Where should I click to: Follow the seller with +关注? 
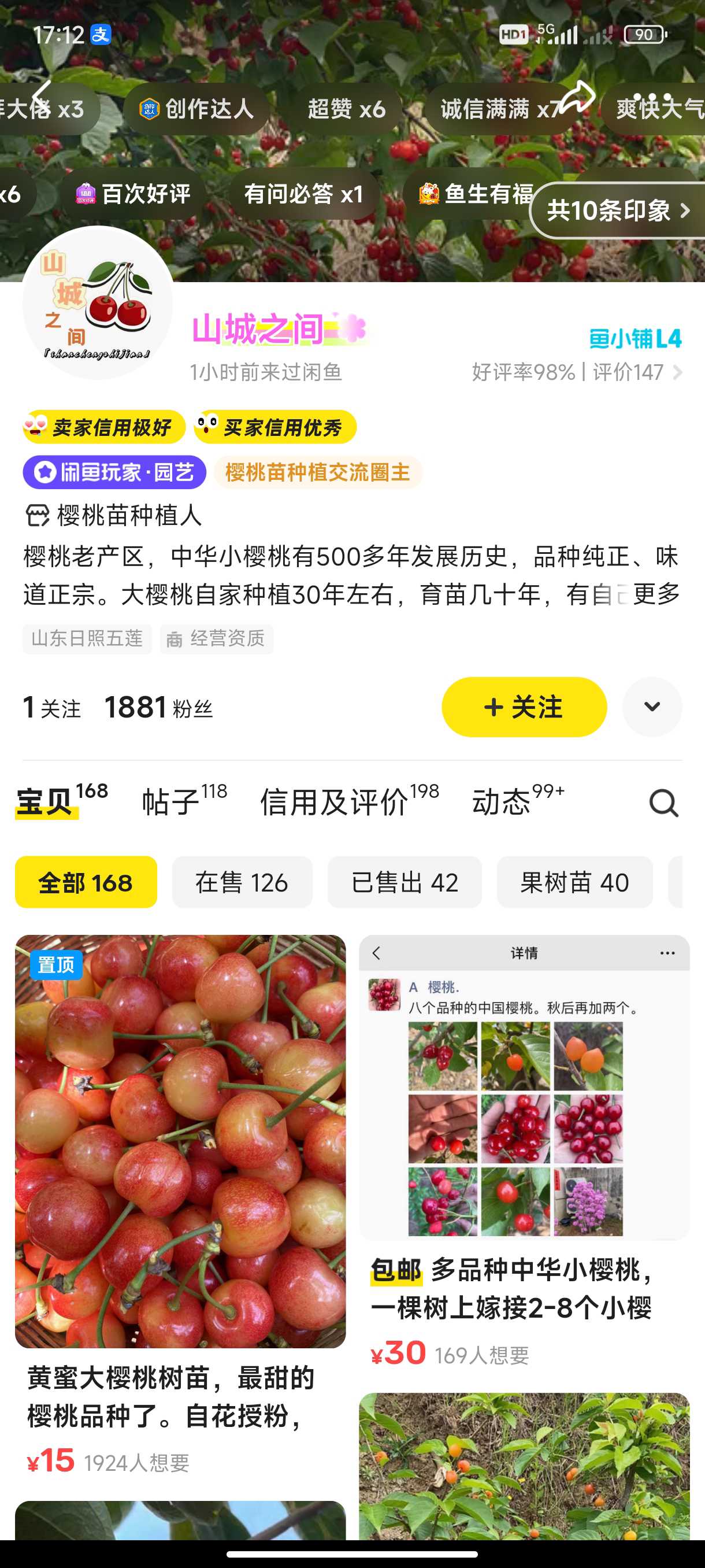(524, 707)
